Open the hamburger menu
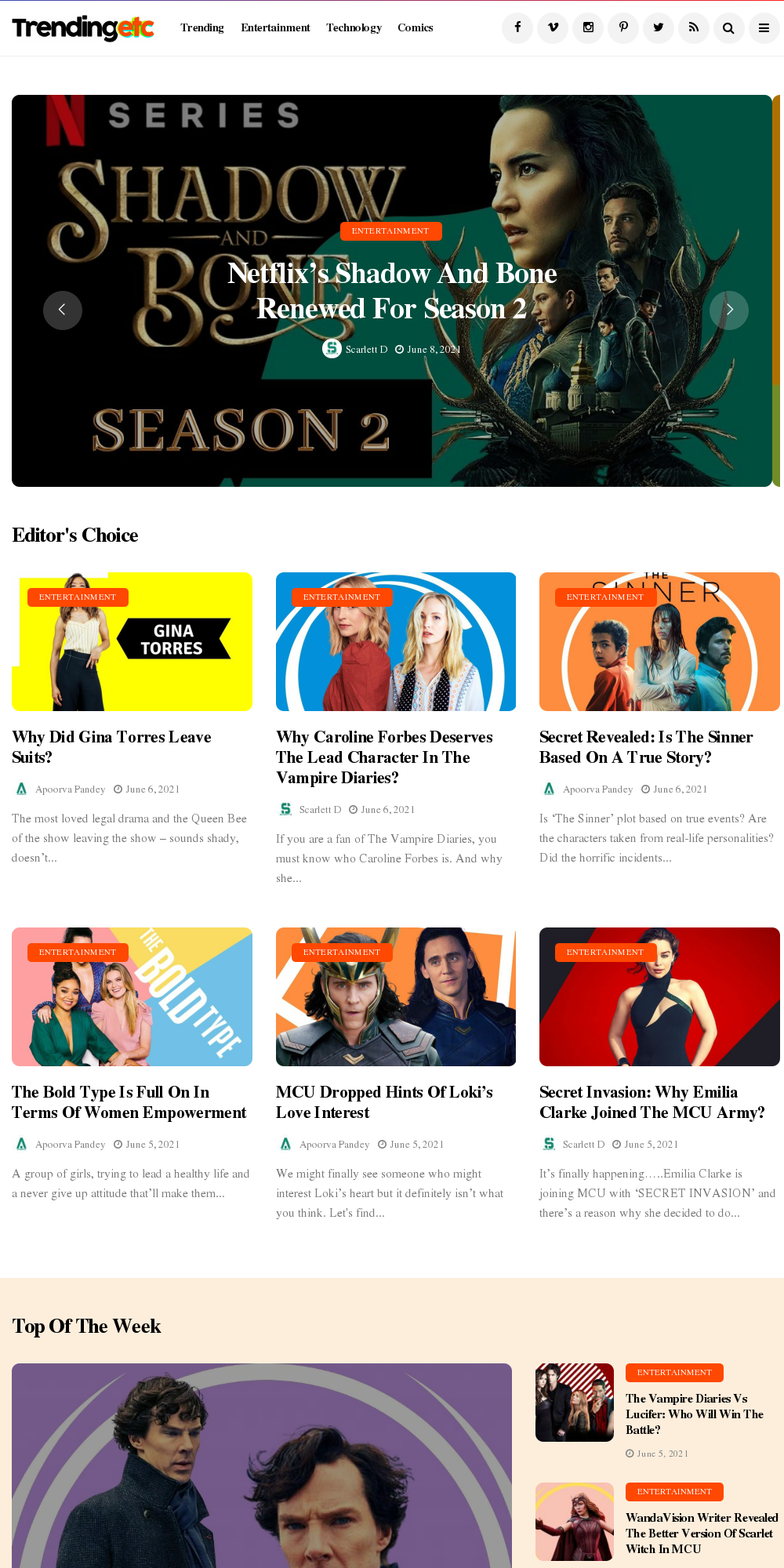 coord(764,28)
